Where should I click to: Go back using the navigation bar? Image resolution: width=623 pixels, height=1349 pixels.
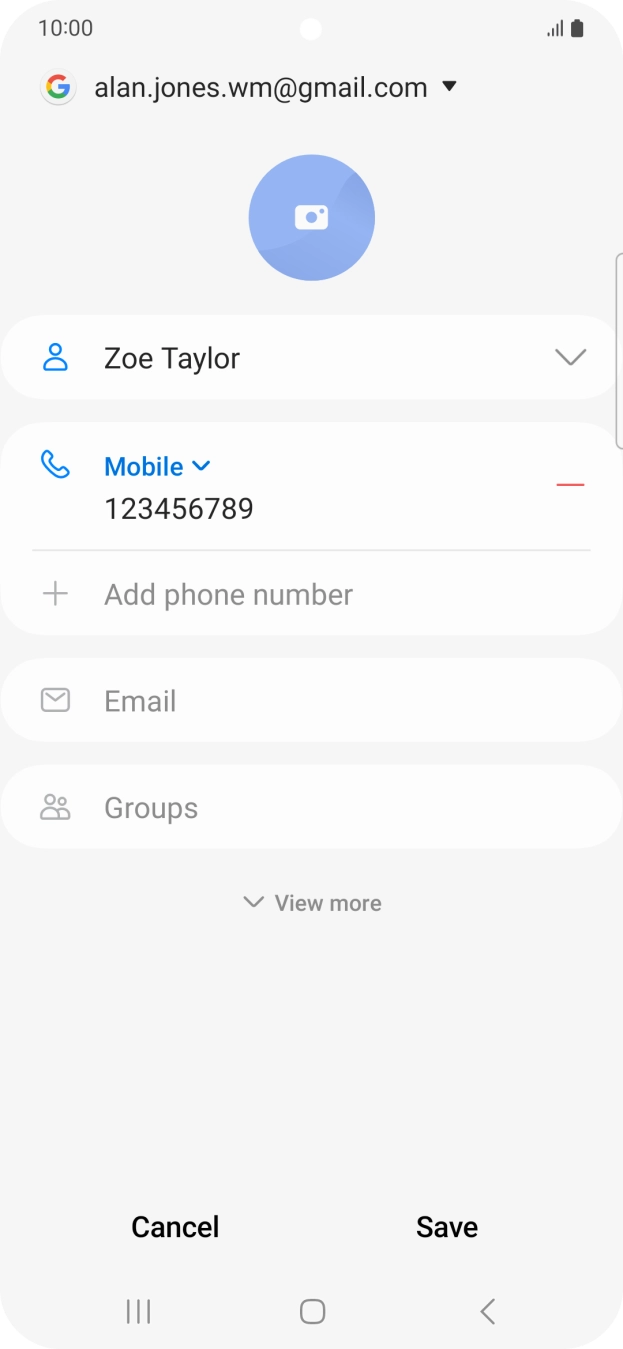click(x=487, y=1311)
